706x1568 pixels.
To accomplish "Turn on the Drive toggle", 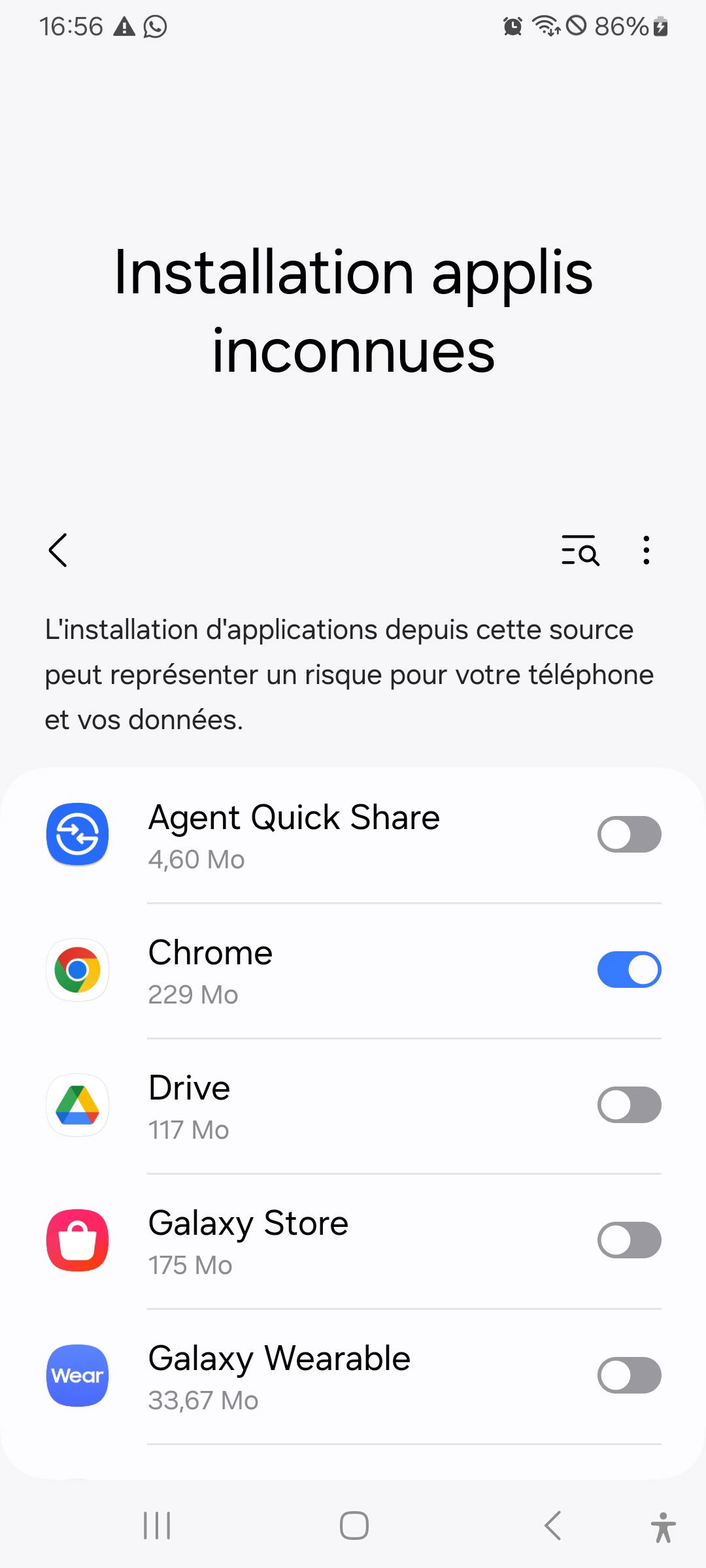I will click(629, 1105).
